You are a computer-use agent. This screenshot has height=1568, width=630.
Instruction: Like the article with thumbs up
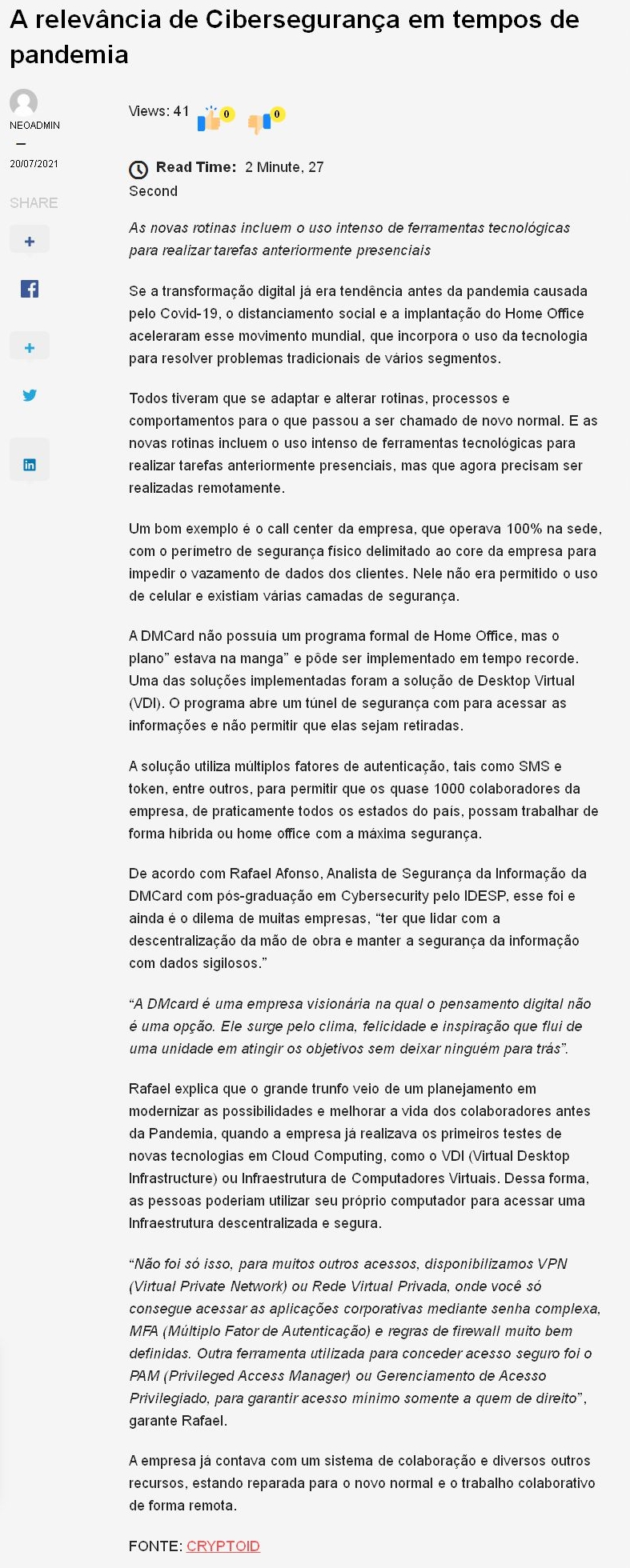click(210, 121)
